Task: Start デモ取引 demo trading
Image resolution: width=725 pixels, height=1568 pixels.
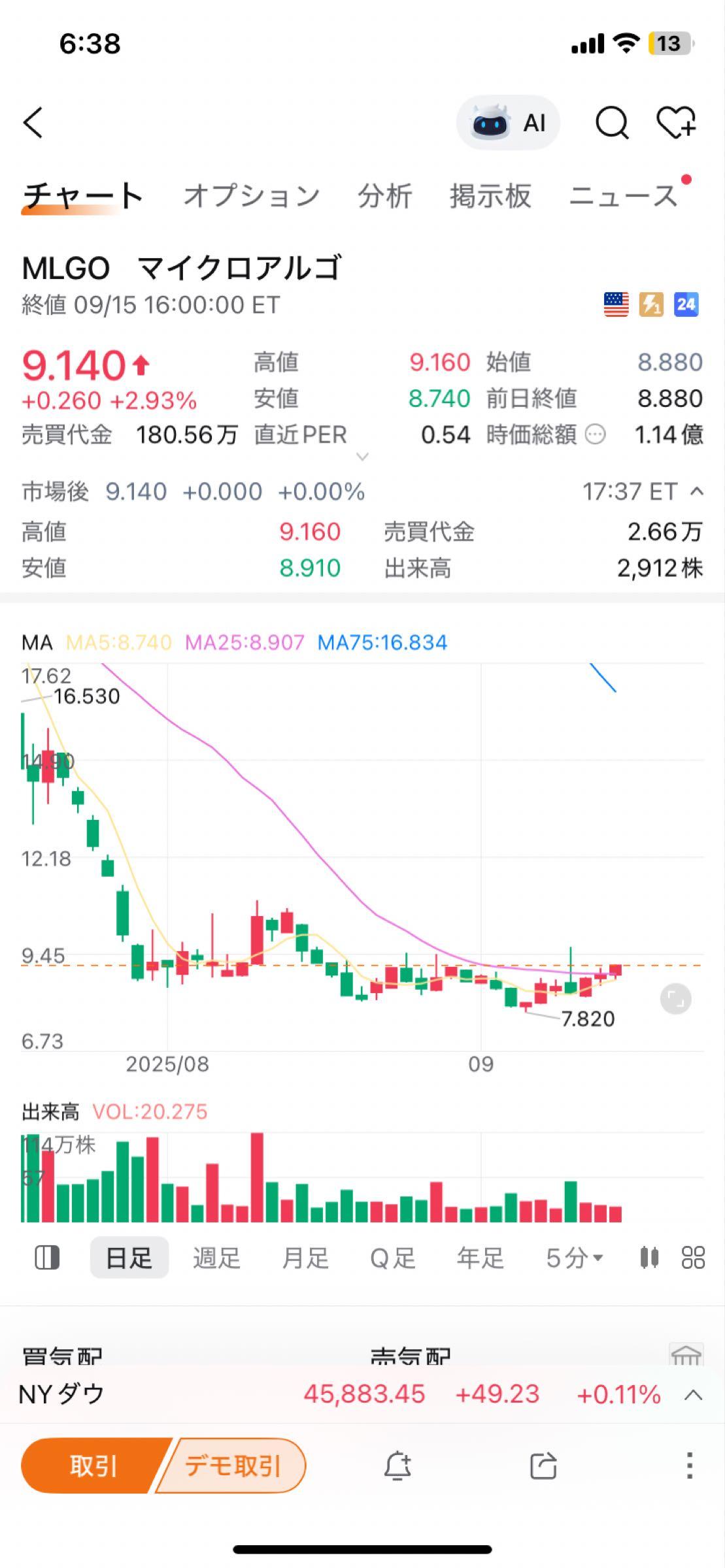Action: [232, 1466]
